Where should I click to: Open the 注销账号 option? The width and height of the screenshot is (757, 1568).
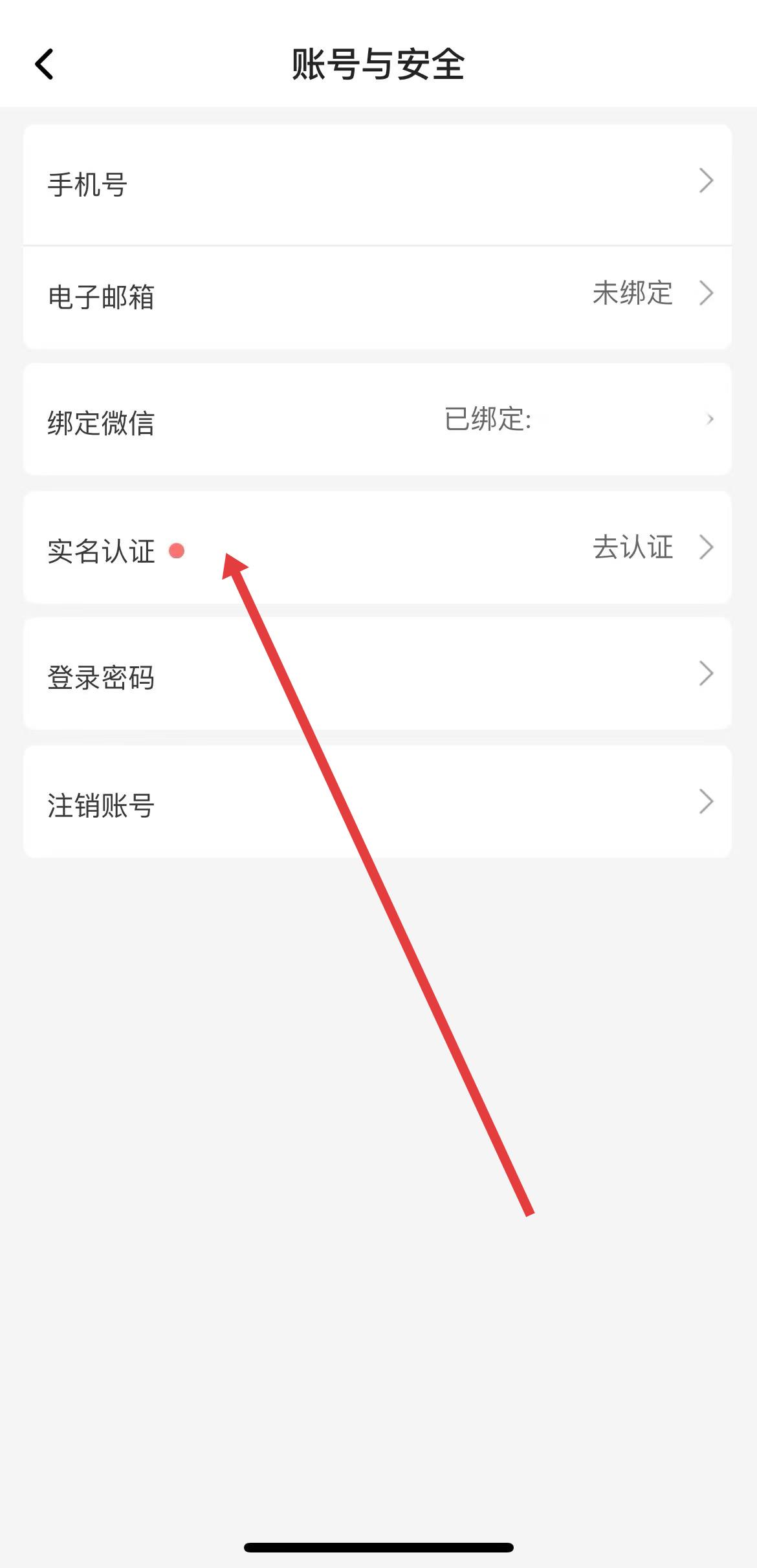point(377,803)
